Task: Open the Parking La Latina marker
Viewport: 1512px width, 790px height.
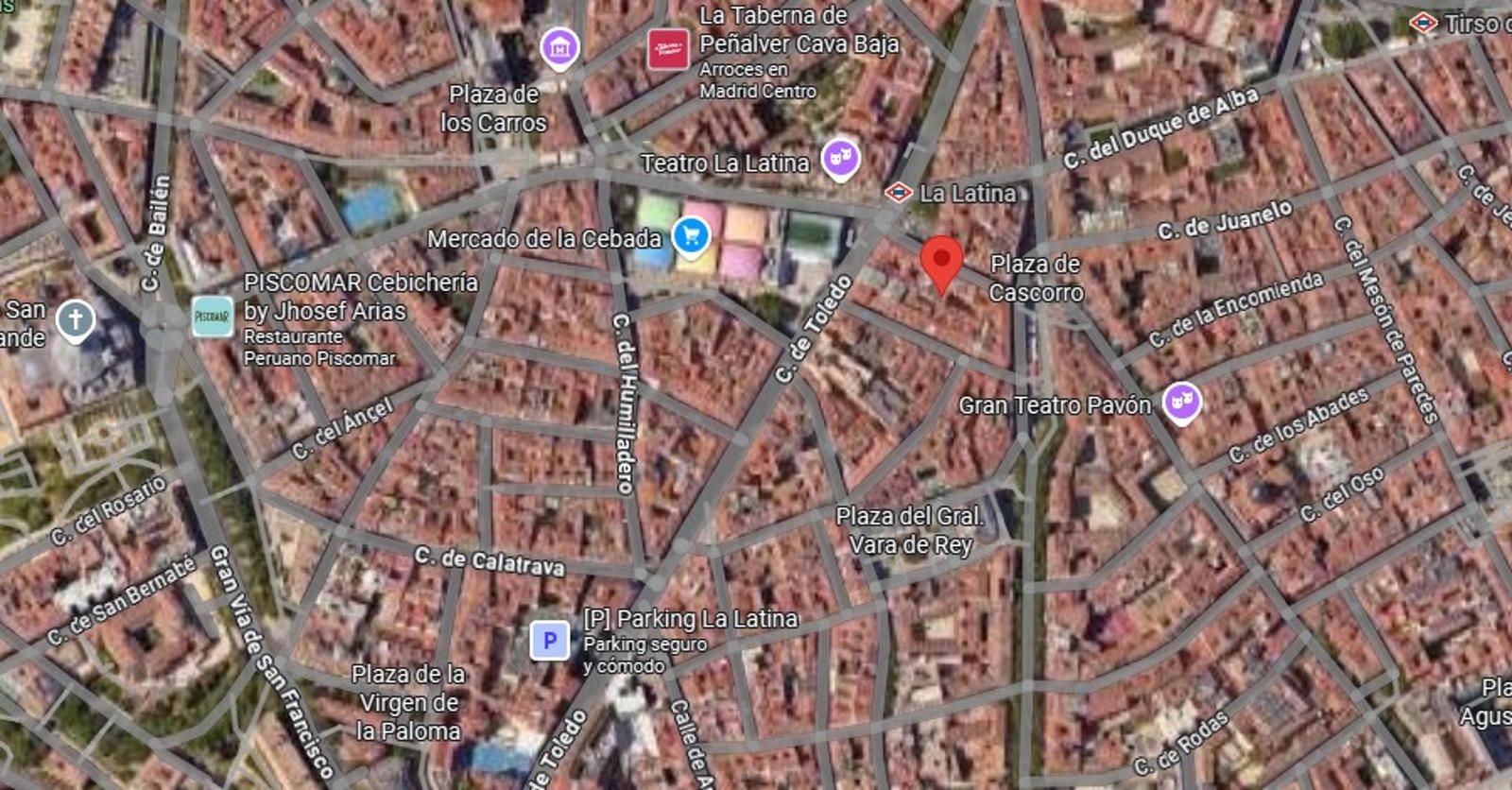Action: pyautogui.click(x=549, y=640)
